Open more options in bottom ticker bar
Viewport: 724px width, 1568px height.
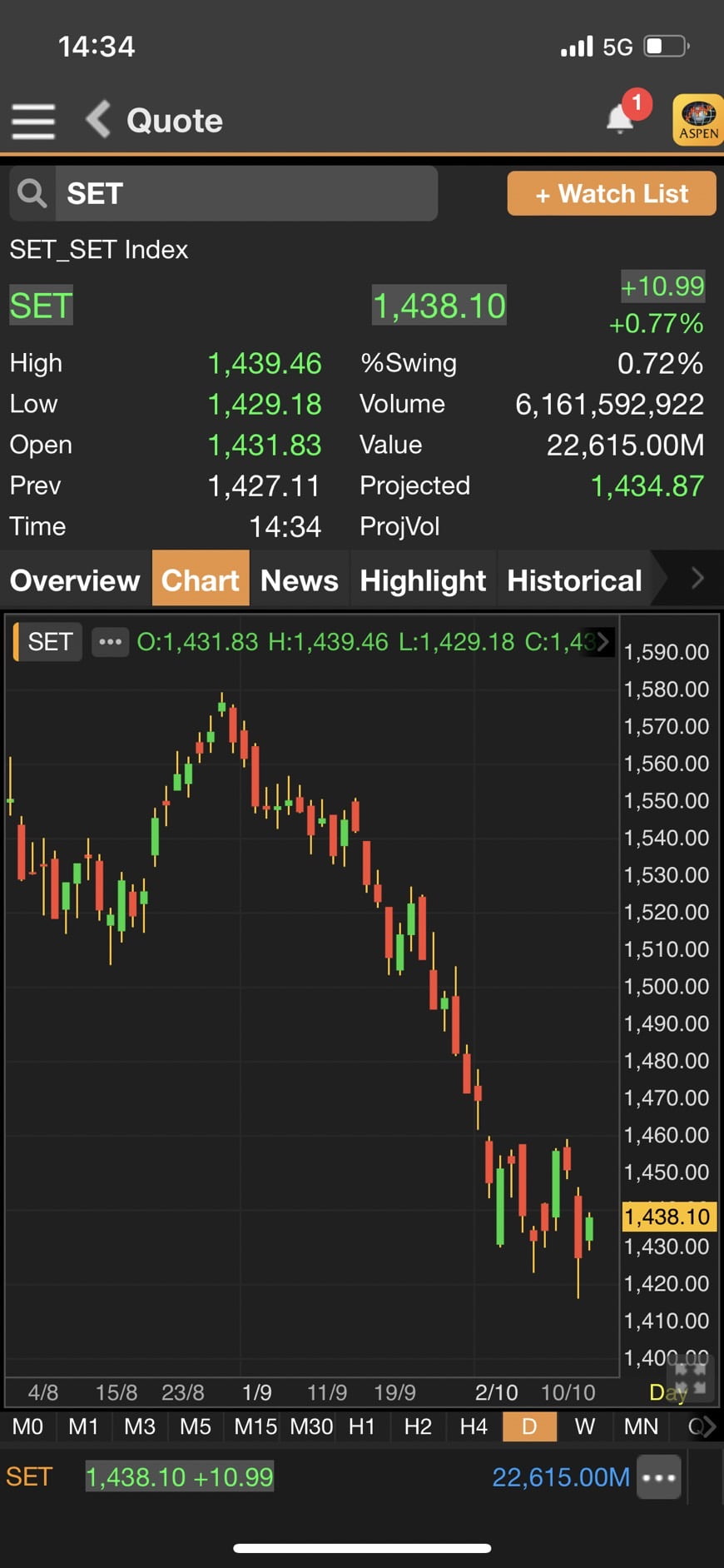click(659, 1477)
